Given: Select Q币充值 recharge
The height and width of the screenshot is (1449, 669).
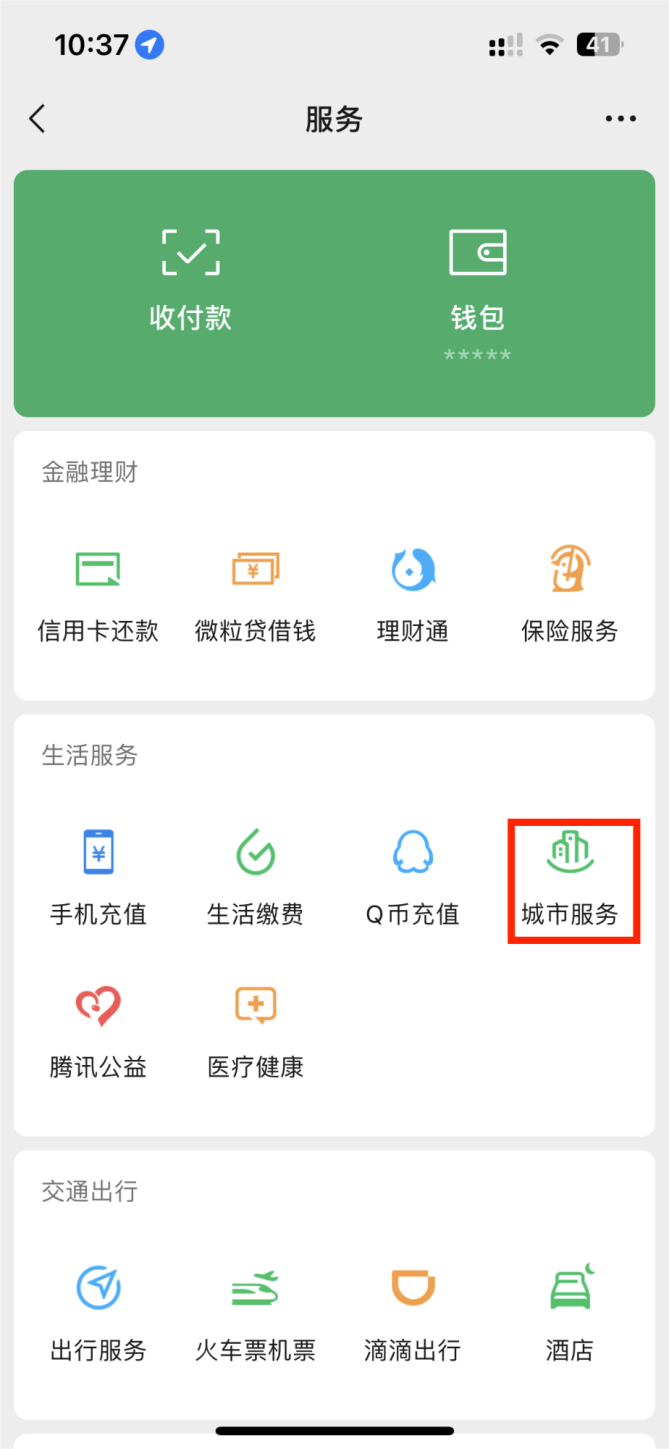Looking at the screenshot, I should 412,878.
